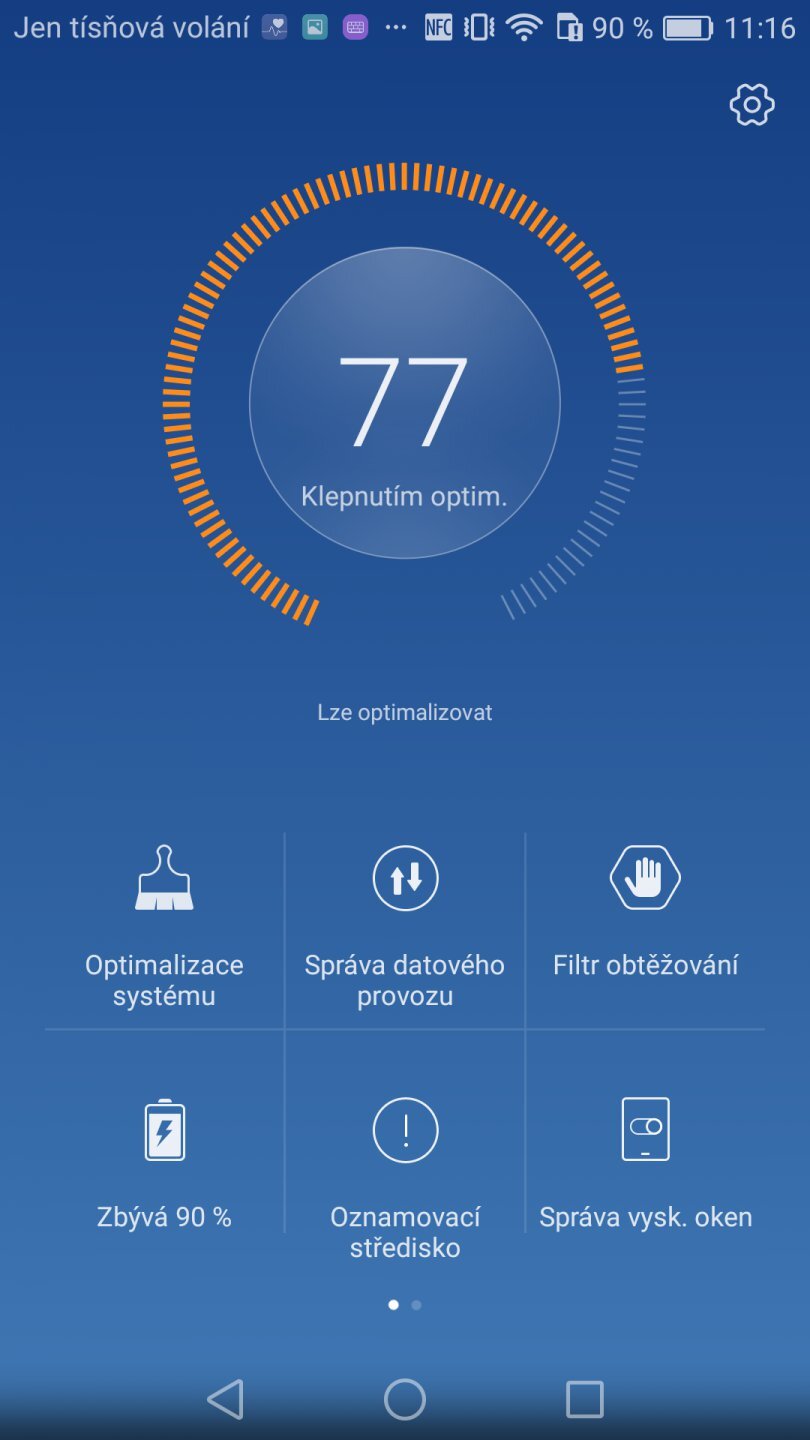Tap the Lze optimalizovat label
Screen dimensions: 810x1440
(x=404, y=712)
